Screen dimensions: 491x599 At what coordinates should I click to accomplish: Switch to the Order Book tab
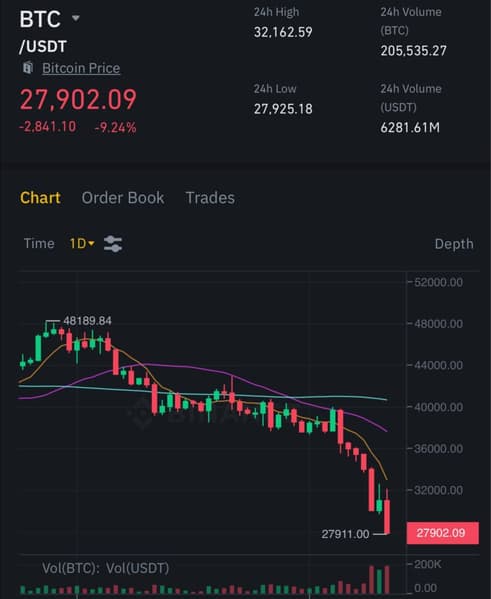click(x=123, y=198)
